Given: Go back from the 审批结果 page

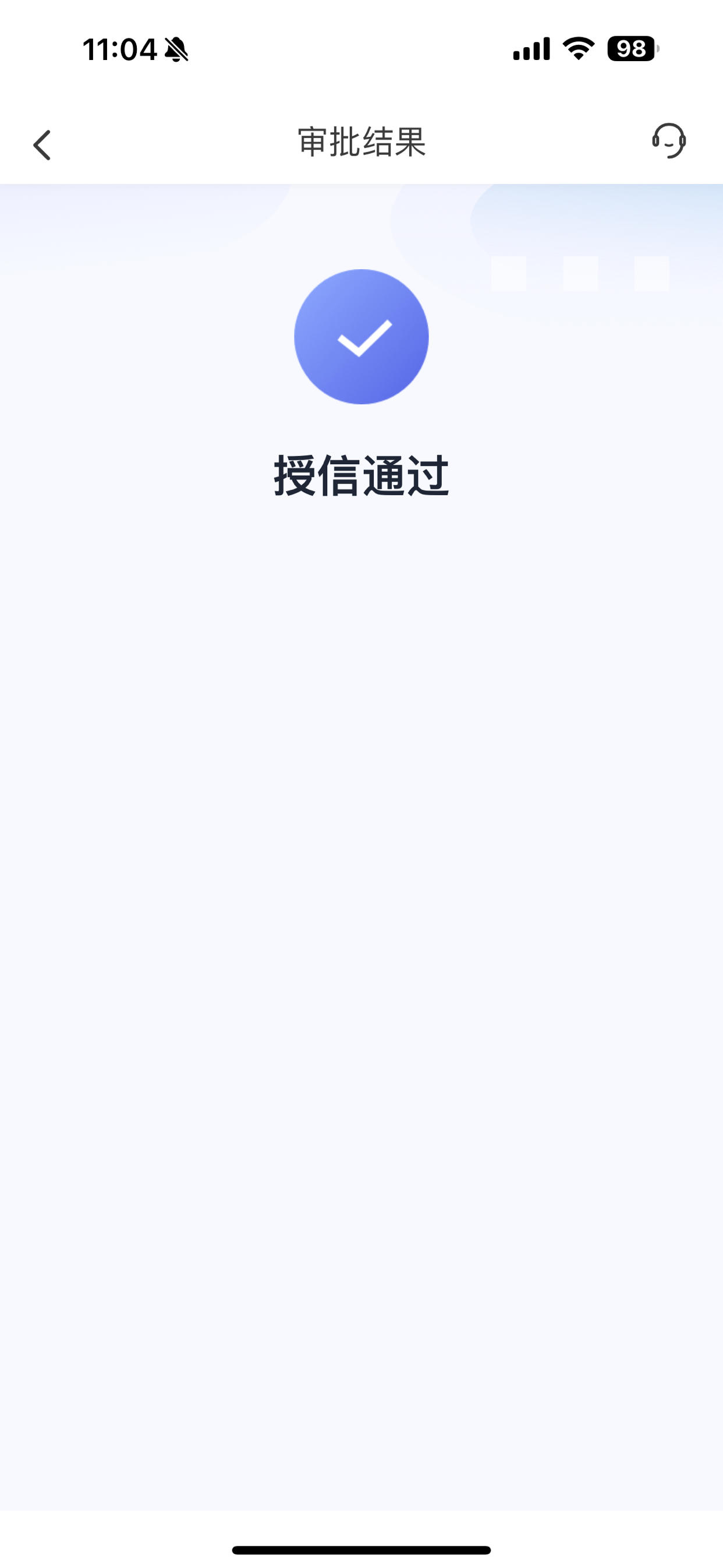Looking at the screenshot, I should click(42, 145).
